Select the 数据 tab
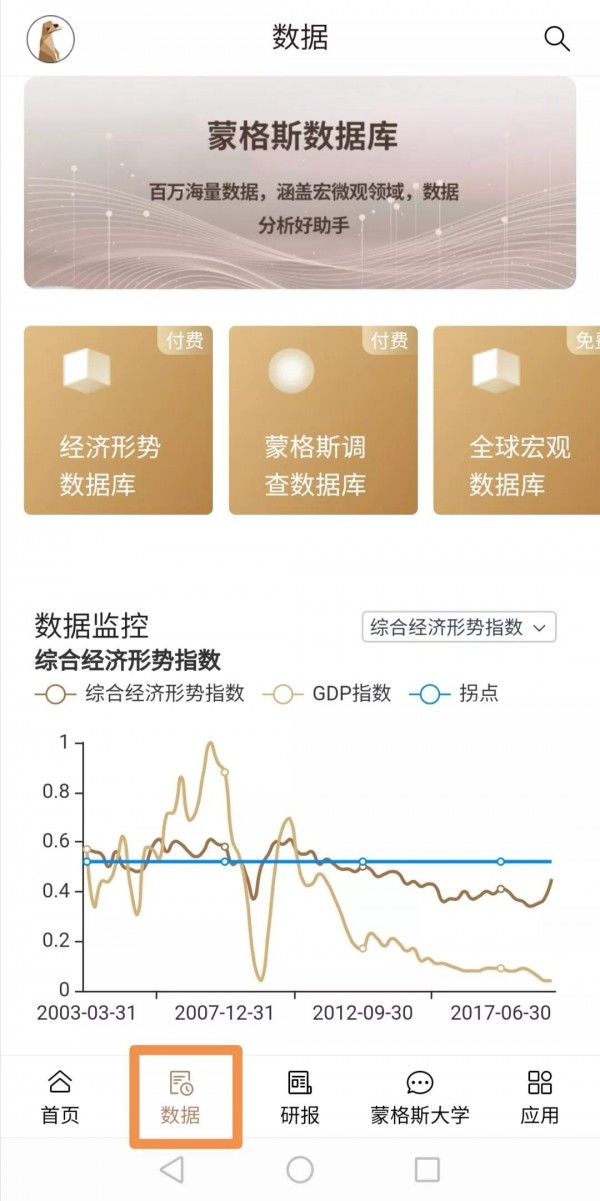Viewport: 600px width, 1201px height. pos(181,1097)
